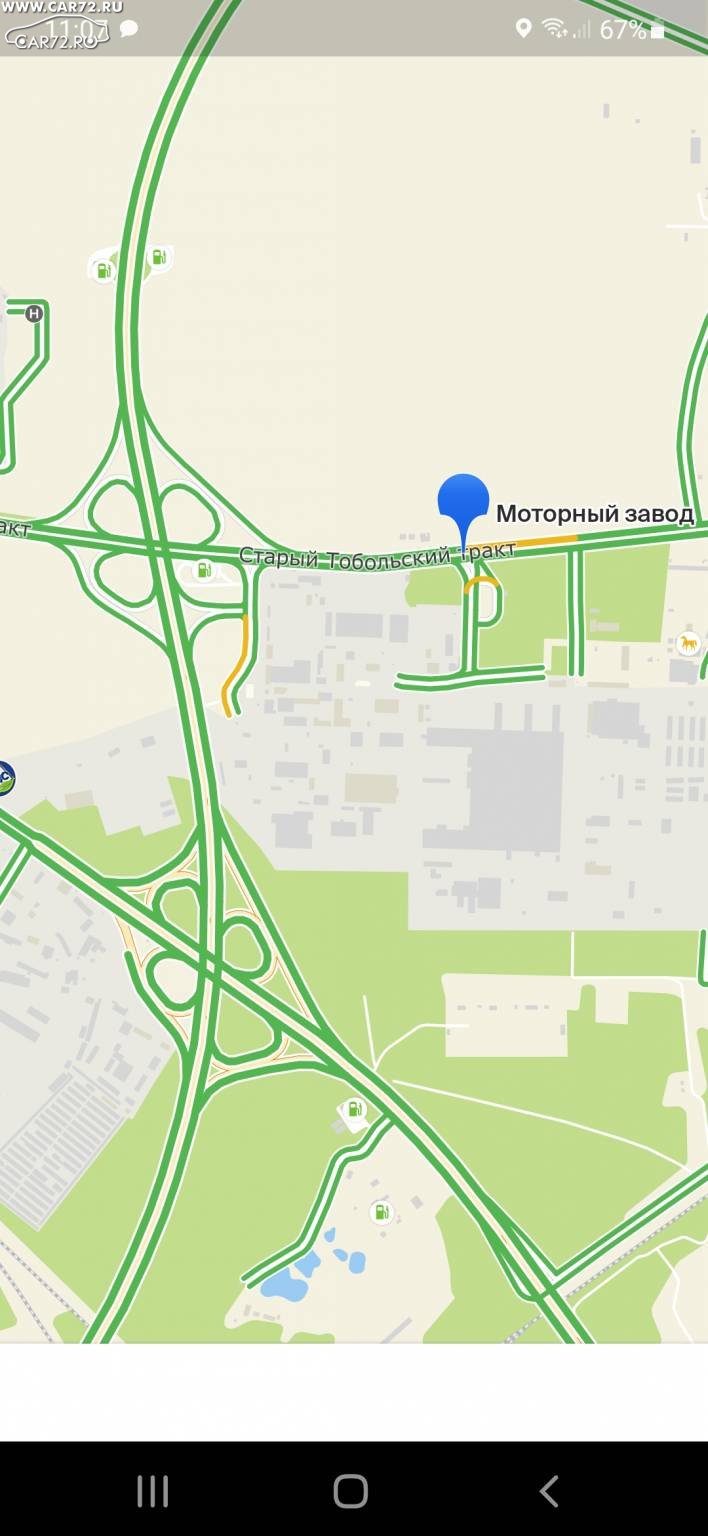This screenshot has height=1536, width=708.
Task: Open the recent apps view
Action: coord(153,1491)
